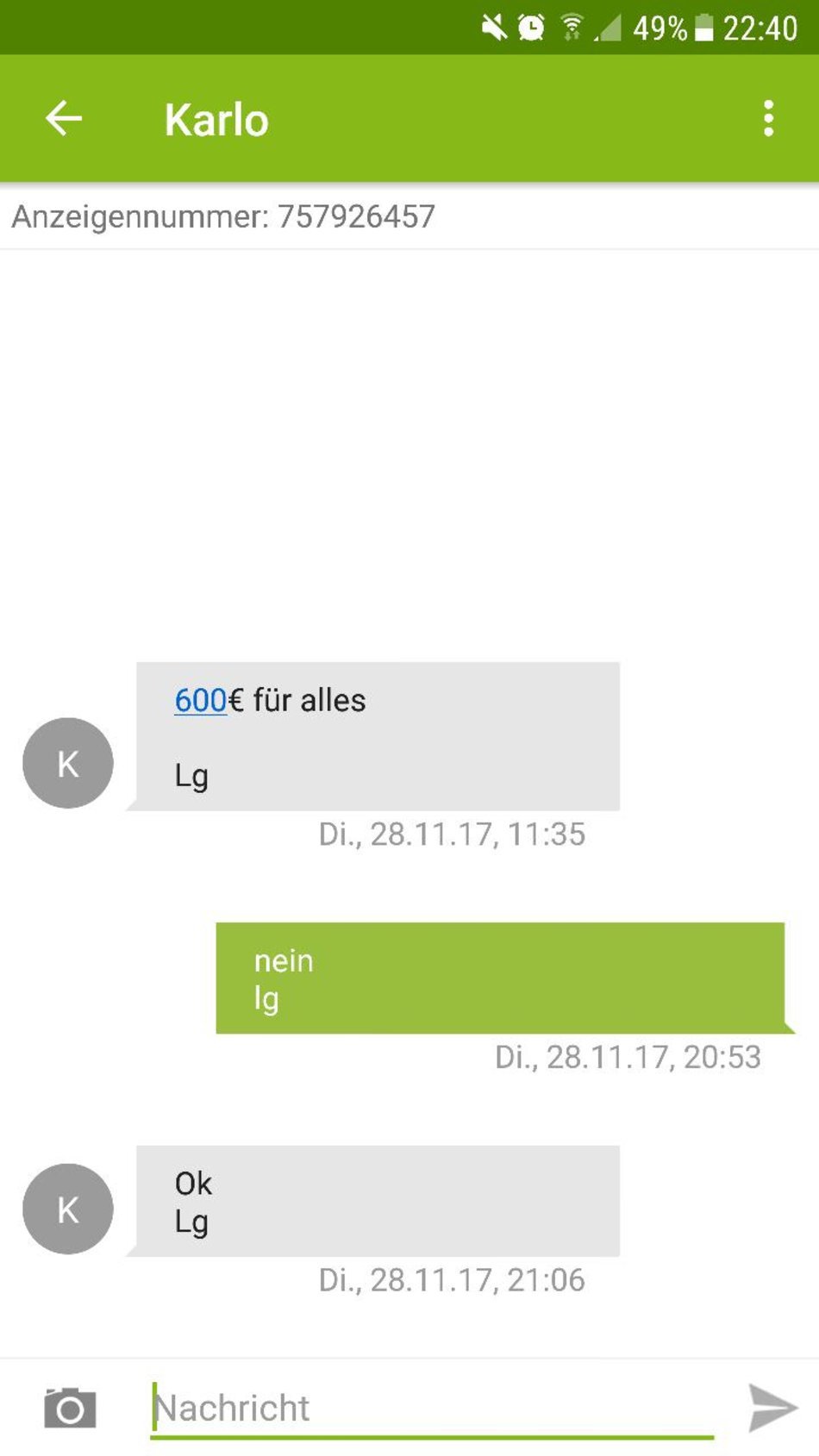This screenshot has width=819, height=1456.
Task: Open the overflow menu
Action: (x=768, y=118)
